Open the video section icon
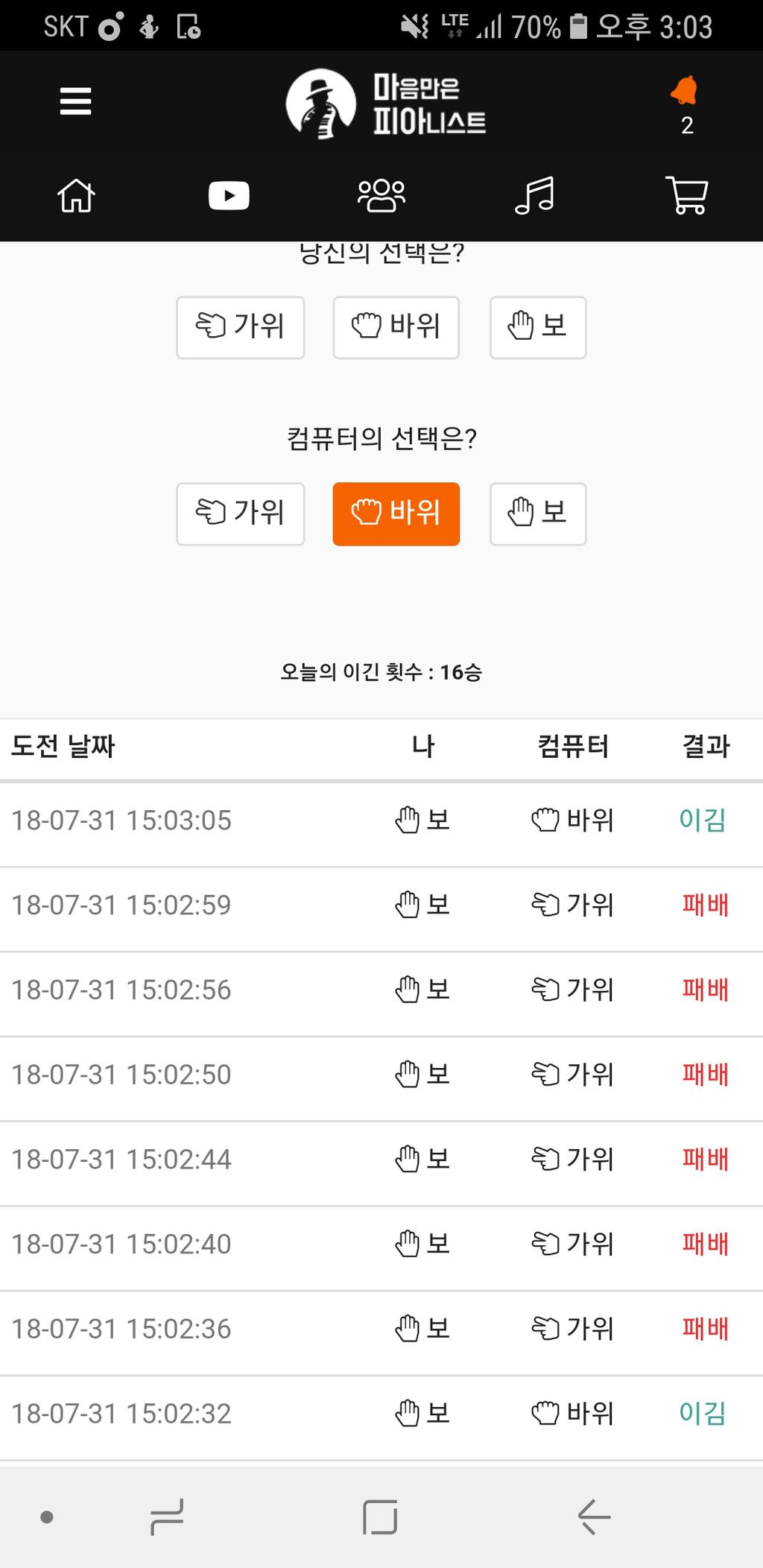This screenshot has width=763, height=1568. (229, 196)
